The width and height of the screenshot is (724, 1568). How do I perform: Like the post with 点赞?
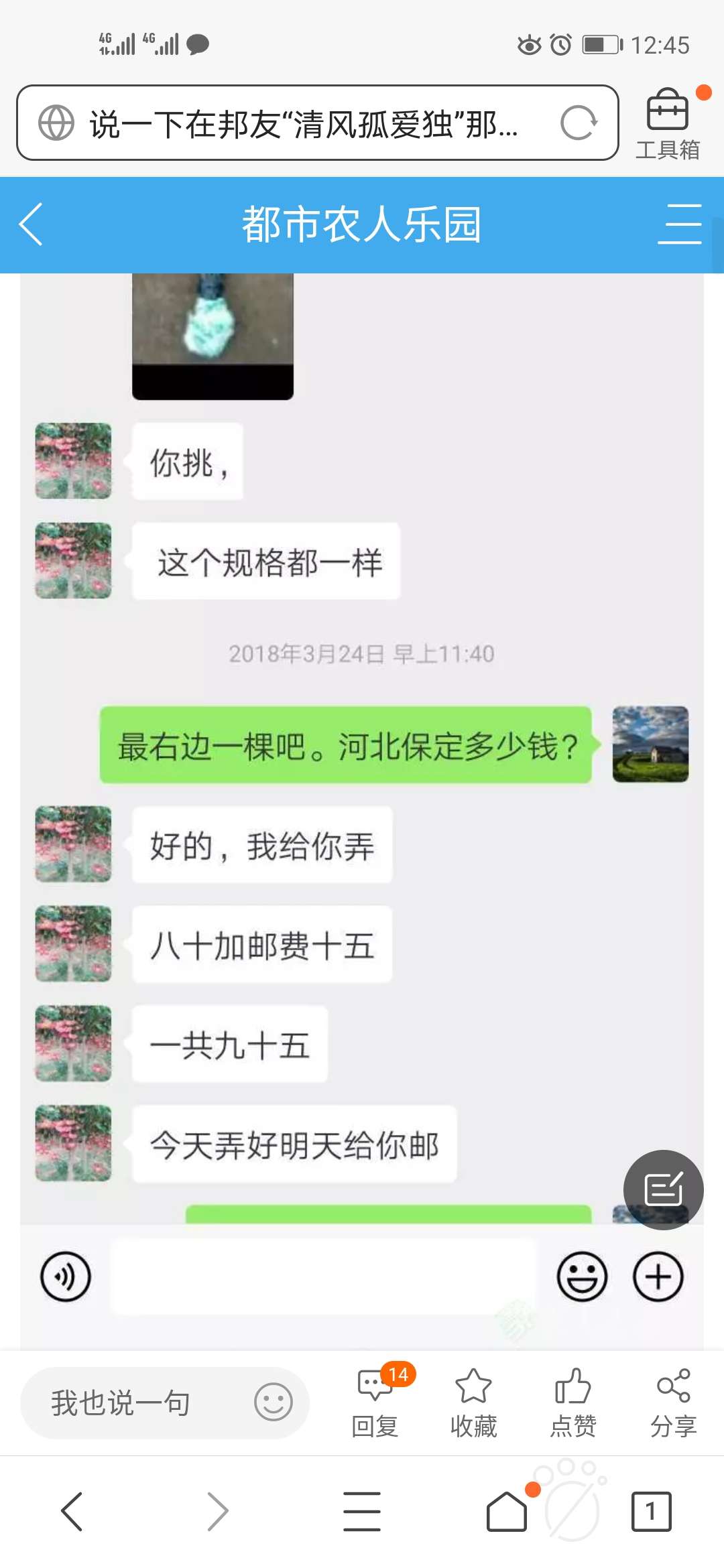click(x=573, y=1402)
